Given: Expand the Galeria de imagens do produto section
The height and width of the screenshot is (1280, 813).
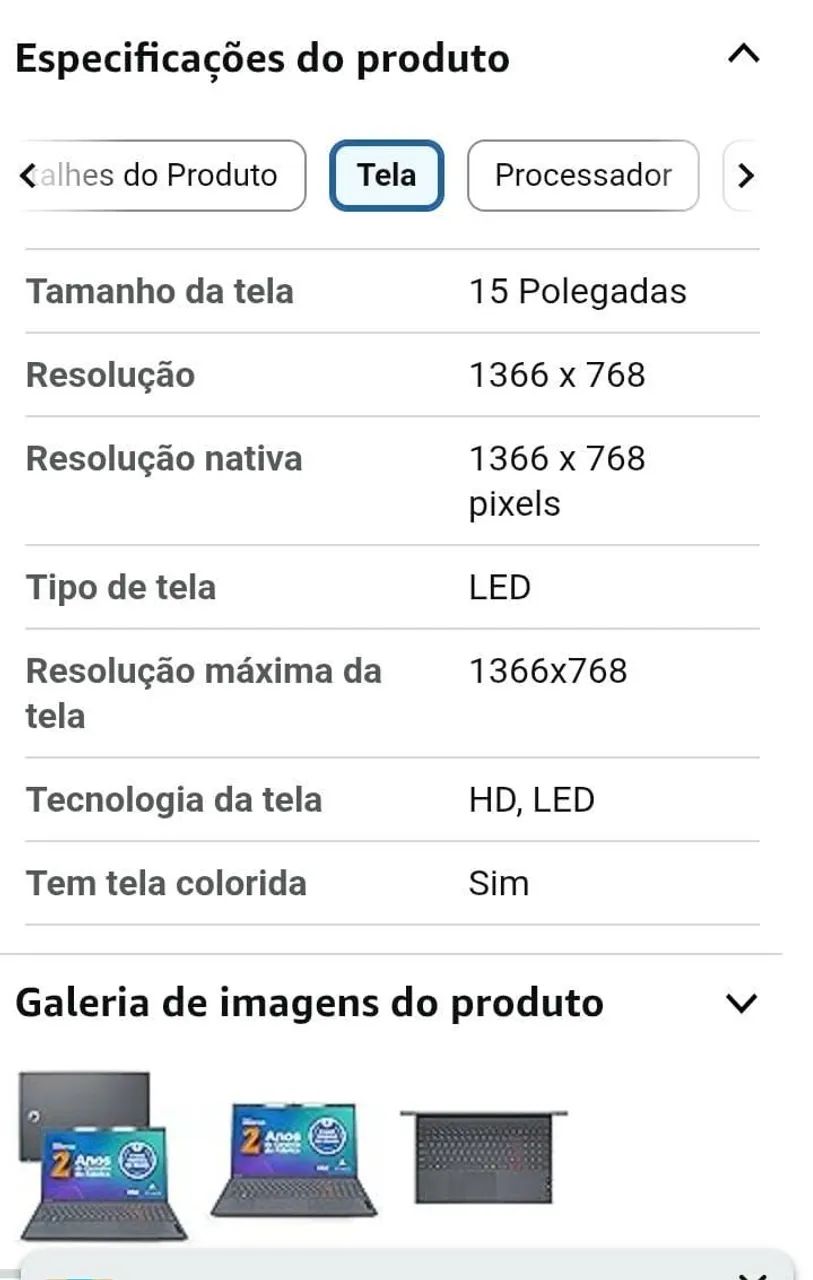Looking at the screenshot, I should point(740,1001).
